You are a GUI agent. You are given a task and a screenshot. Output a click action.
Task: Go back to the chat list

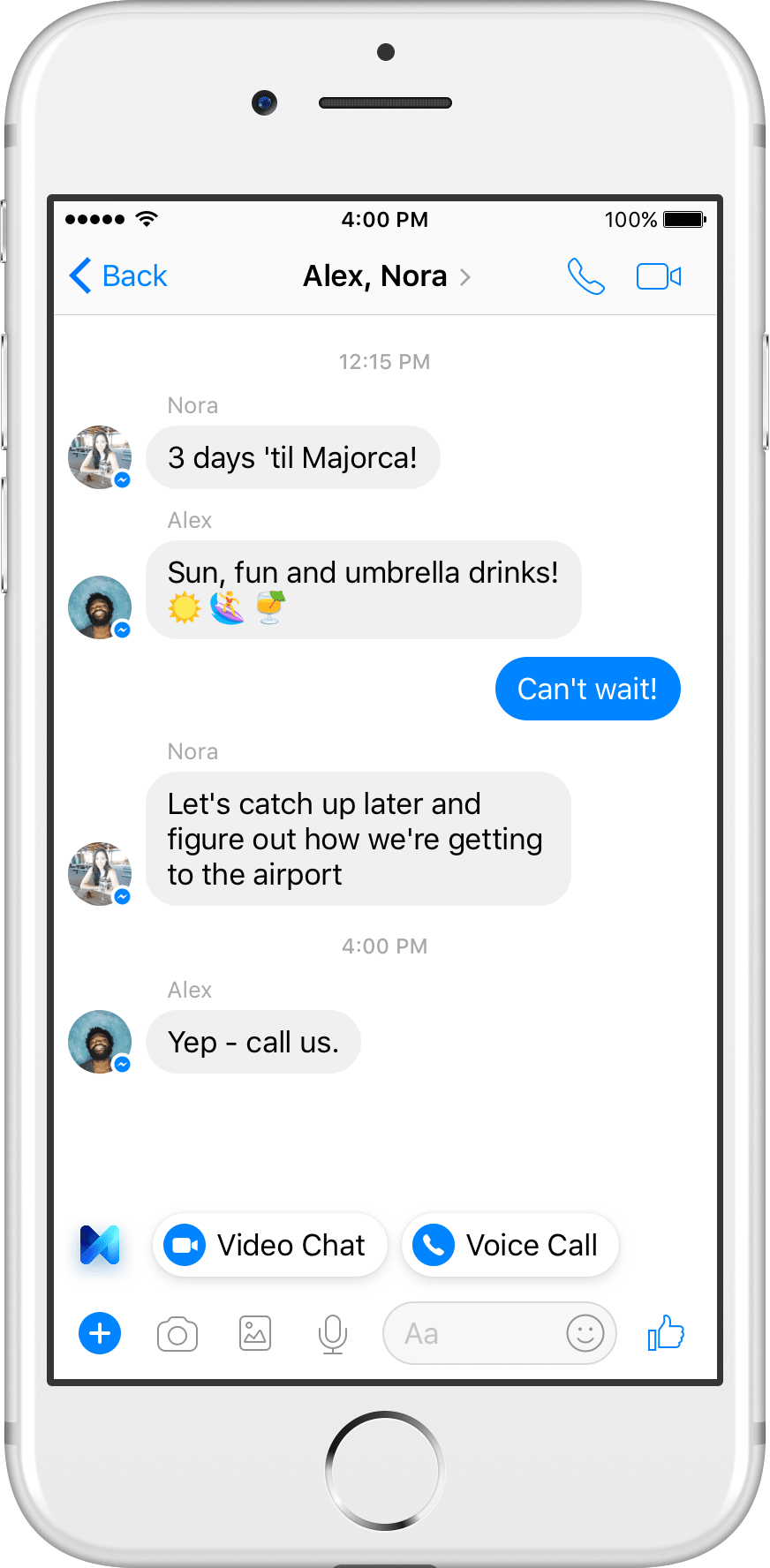tap(117, 276)
